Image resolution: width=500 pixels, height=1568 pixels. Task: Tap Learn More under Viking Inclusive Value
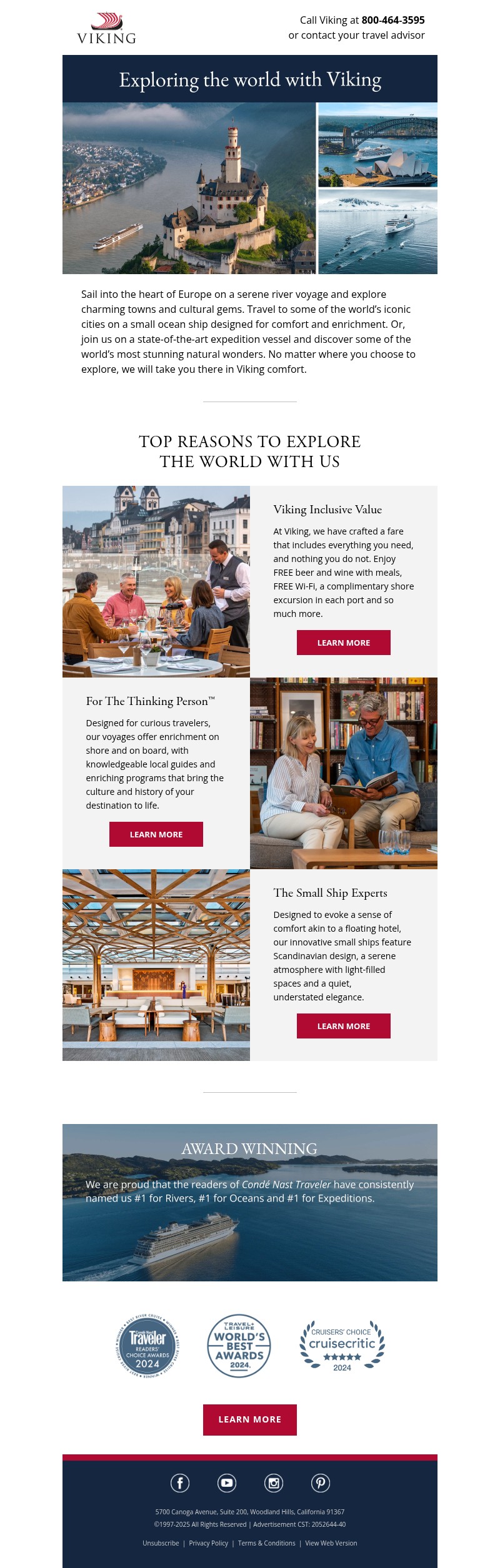tap(343, 643)
